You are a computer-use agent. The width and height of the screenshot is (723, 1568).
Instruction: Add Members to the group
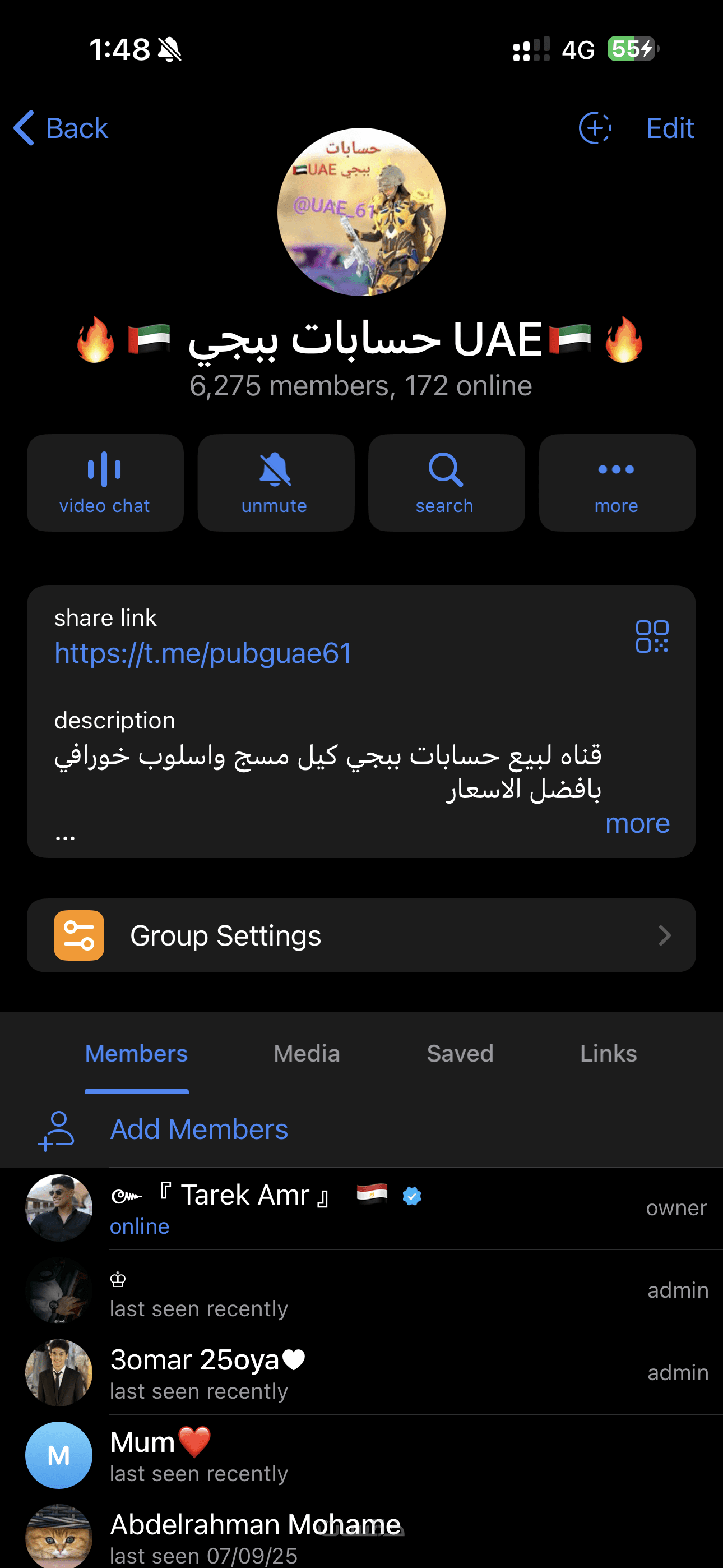point(198,1130)
